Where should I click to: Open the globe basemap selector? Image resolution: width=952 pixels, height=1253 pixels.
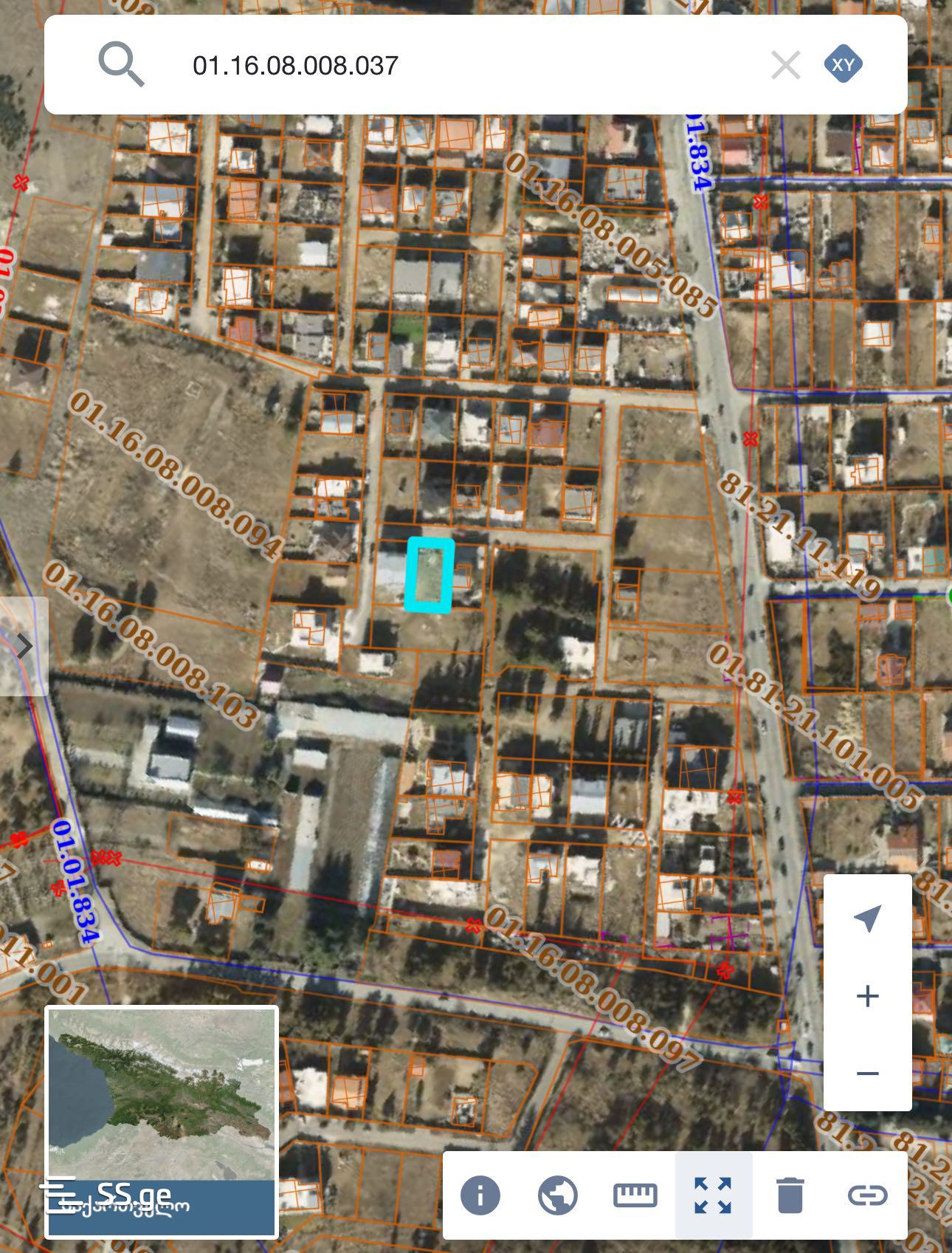(558, 1195)
